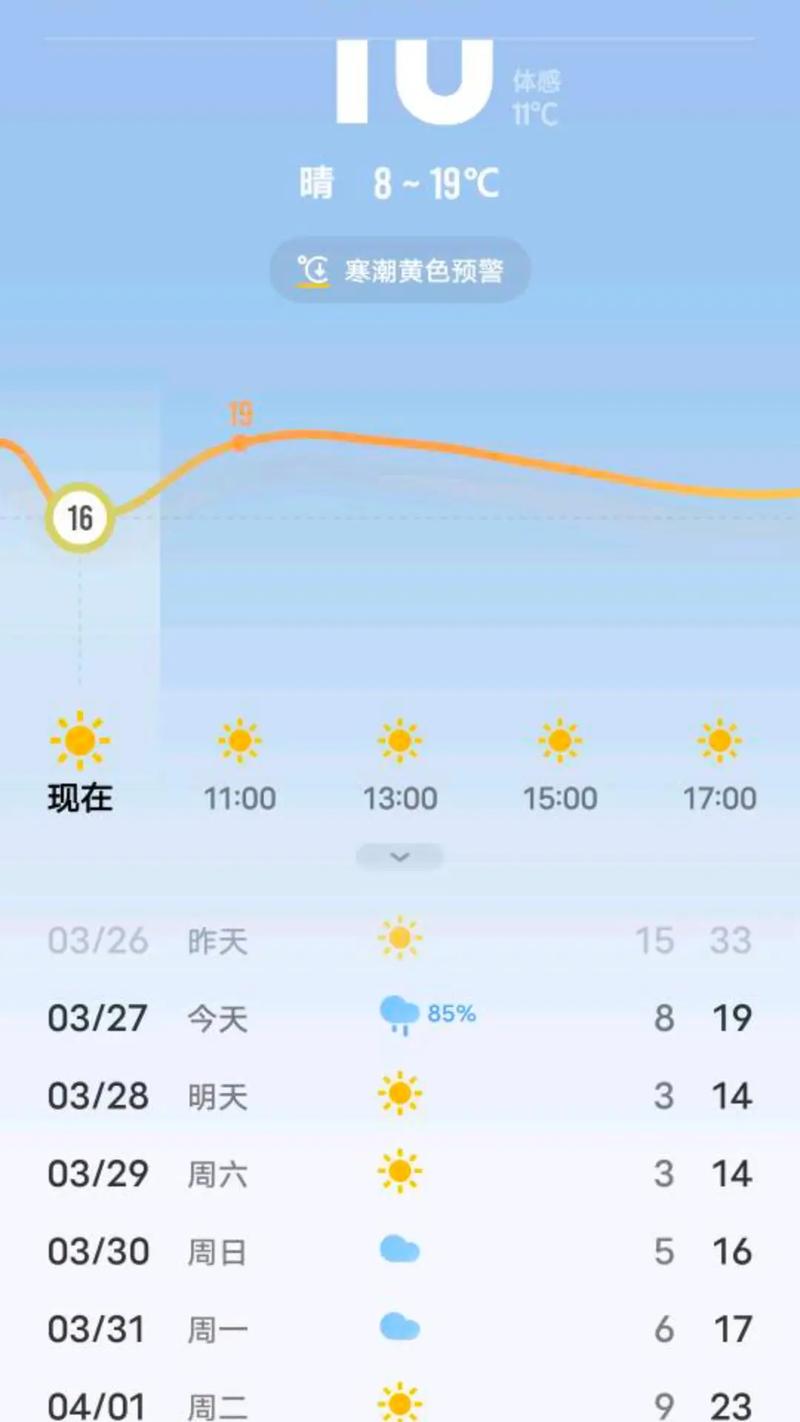The width and height of the screenshot is (800, 1422).
Task: Tap the sunny icon for 13:00
Action: [400, 740]
